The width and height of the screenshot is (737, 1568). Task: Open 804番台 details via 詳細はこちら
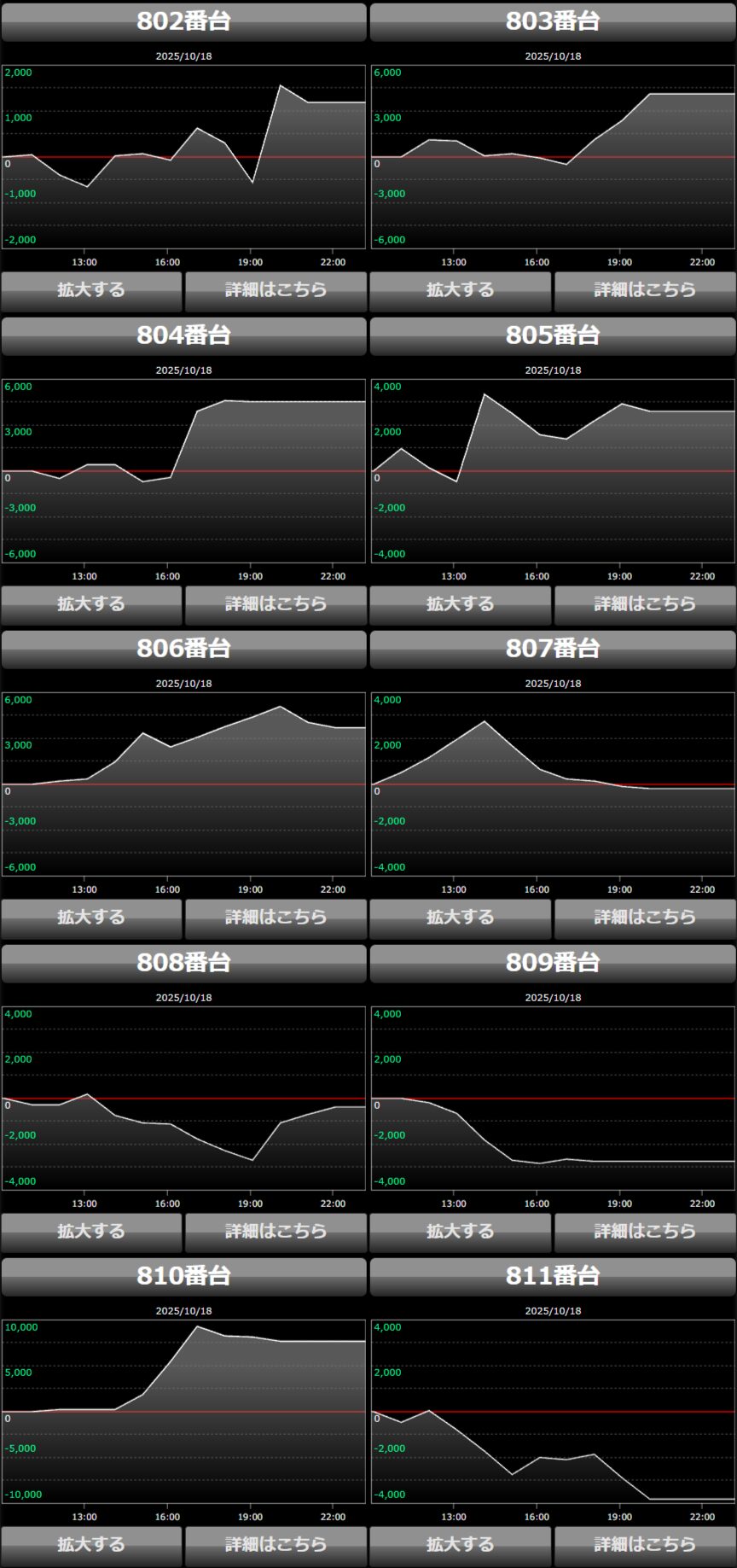(x=276, y=604)
